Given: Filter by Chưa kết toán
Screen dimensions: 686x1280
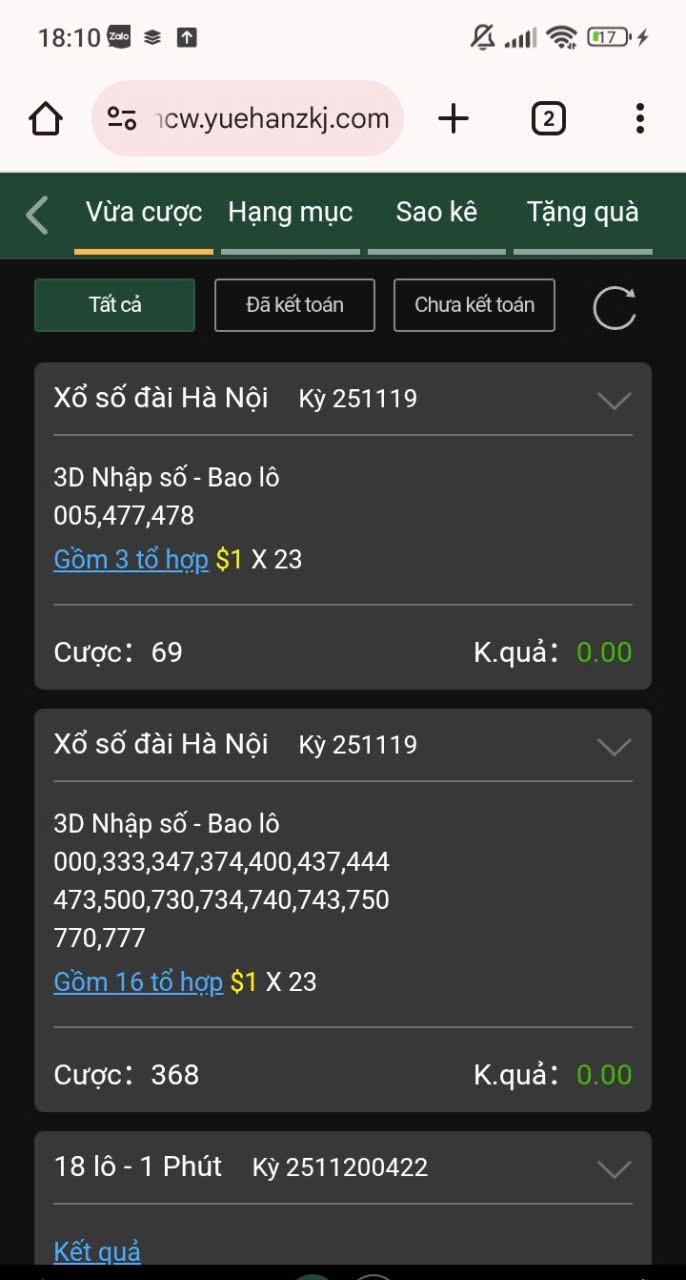Looking at the screenshot, I should (x=474, y=305).
